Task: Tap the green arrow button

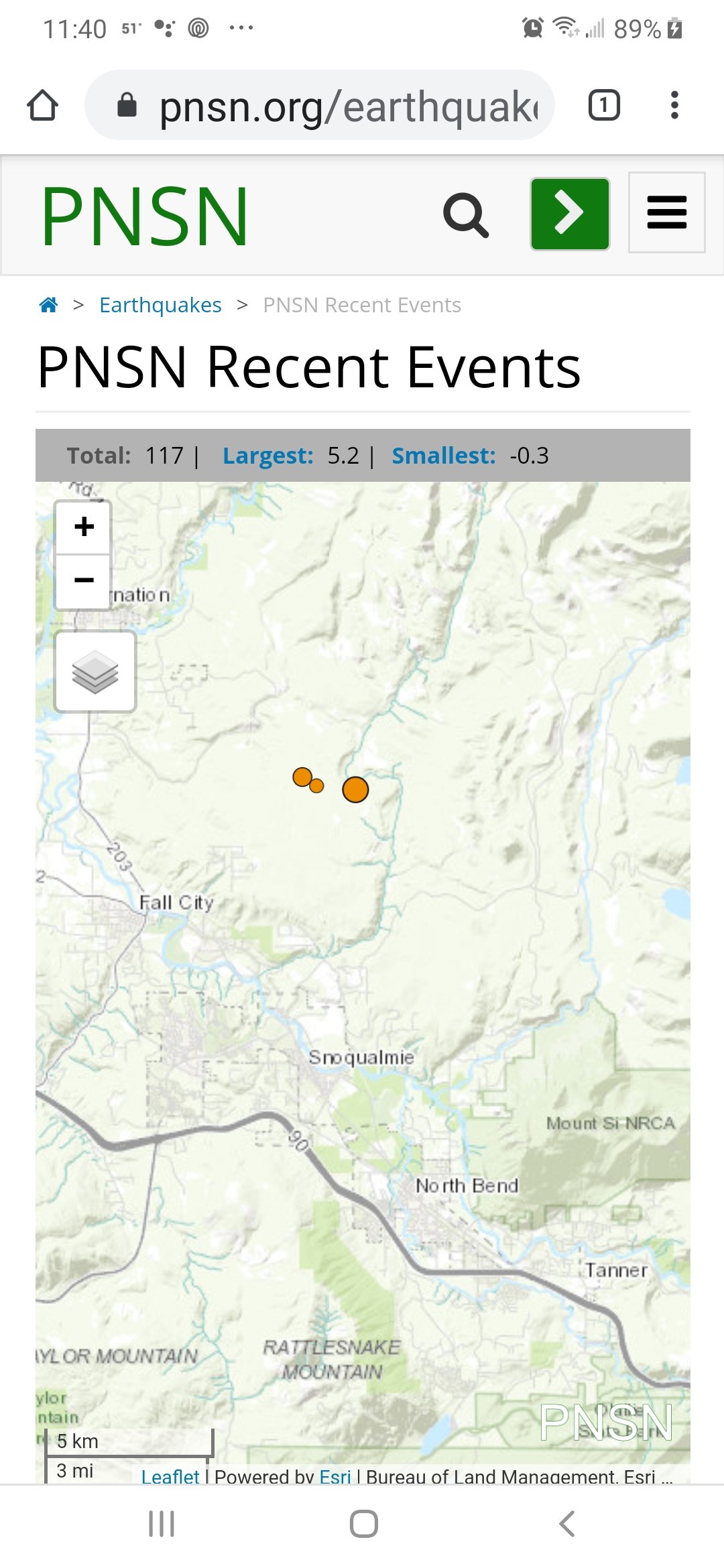Action: (570, 214)
